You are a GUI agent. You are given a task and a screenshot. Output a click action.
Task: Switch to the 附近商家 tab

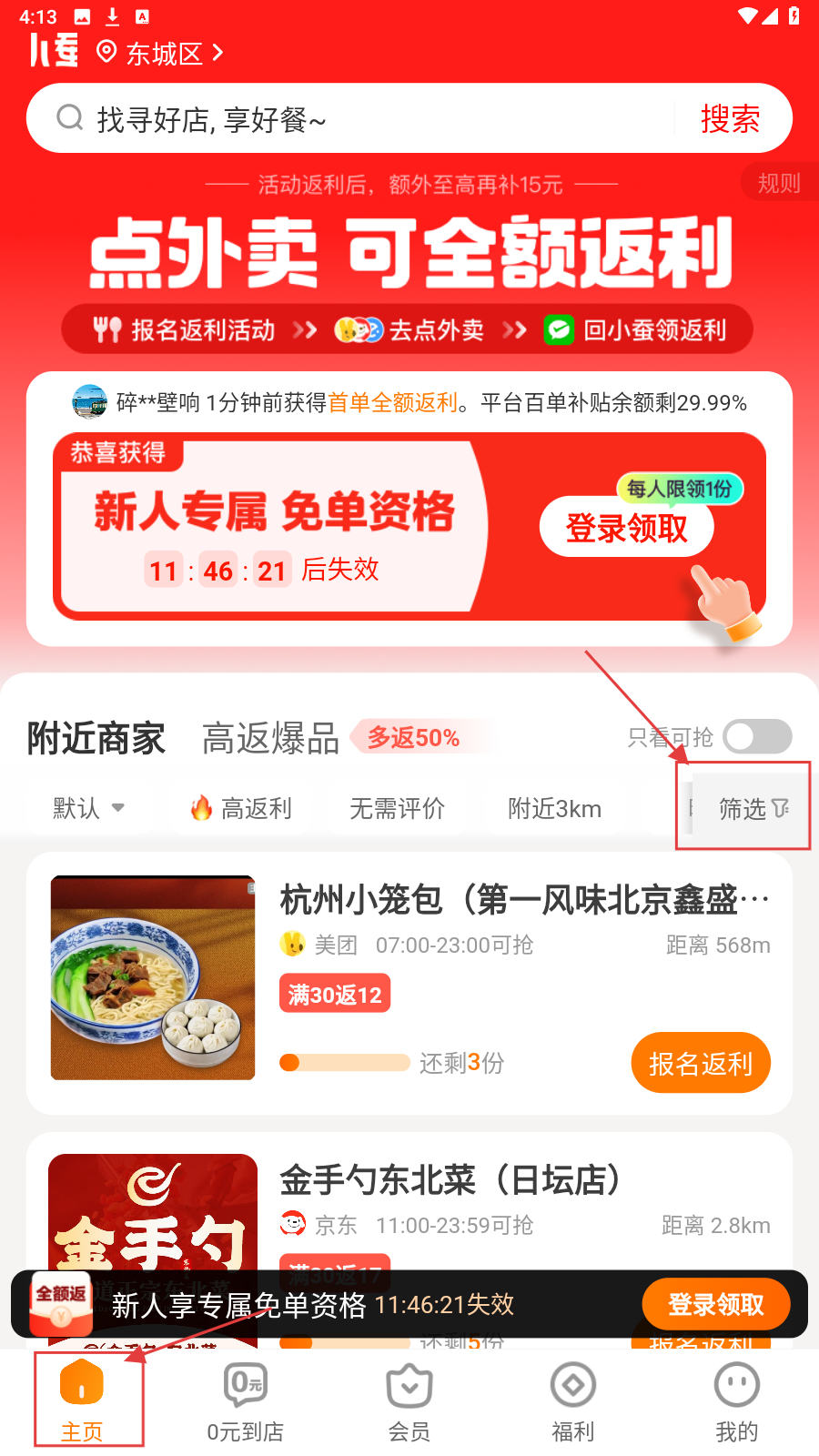[x=96, y=738]
